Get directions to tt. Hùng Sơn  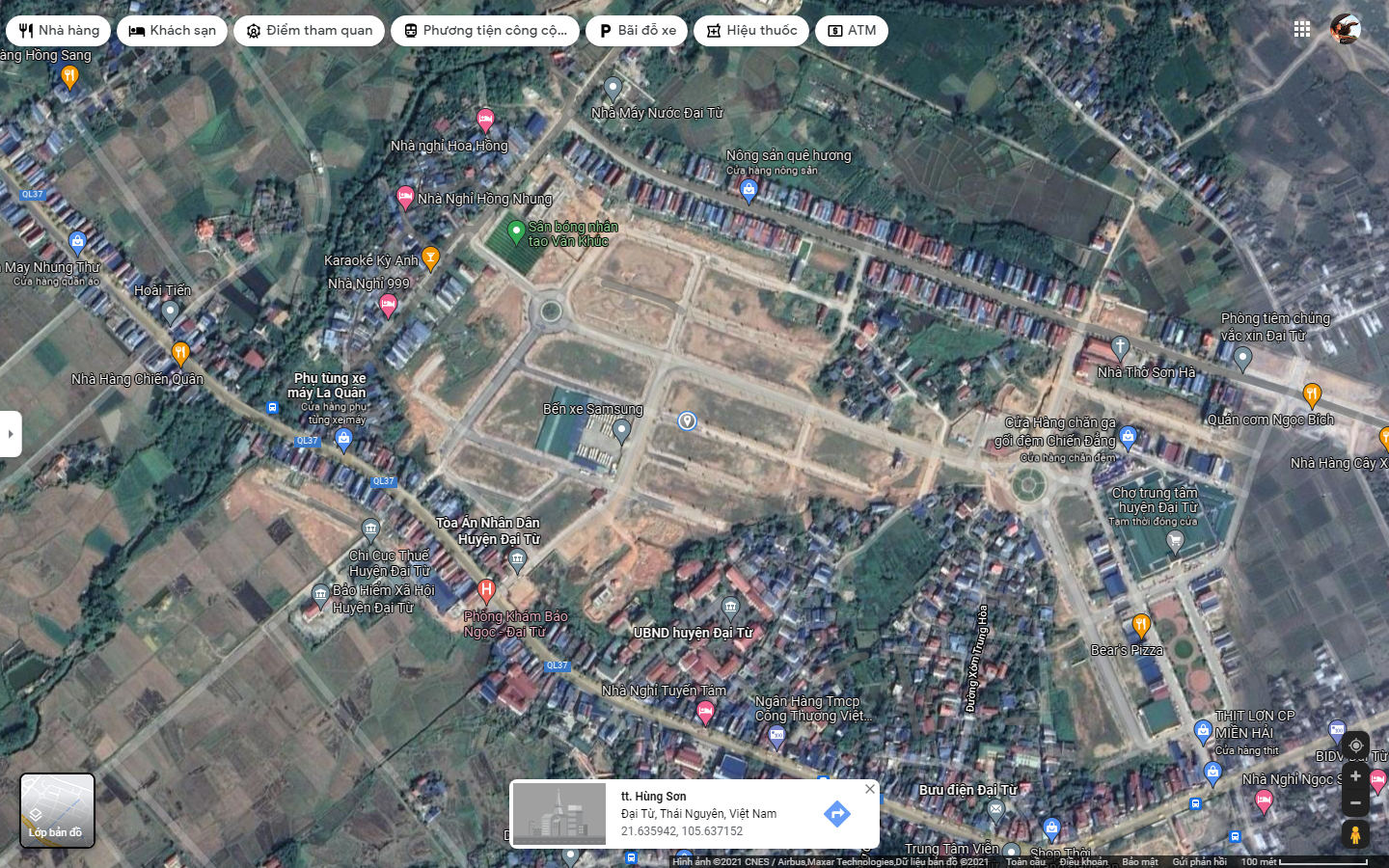pos(837,814)
